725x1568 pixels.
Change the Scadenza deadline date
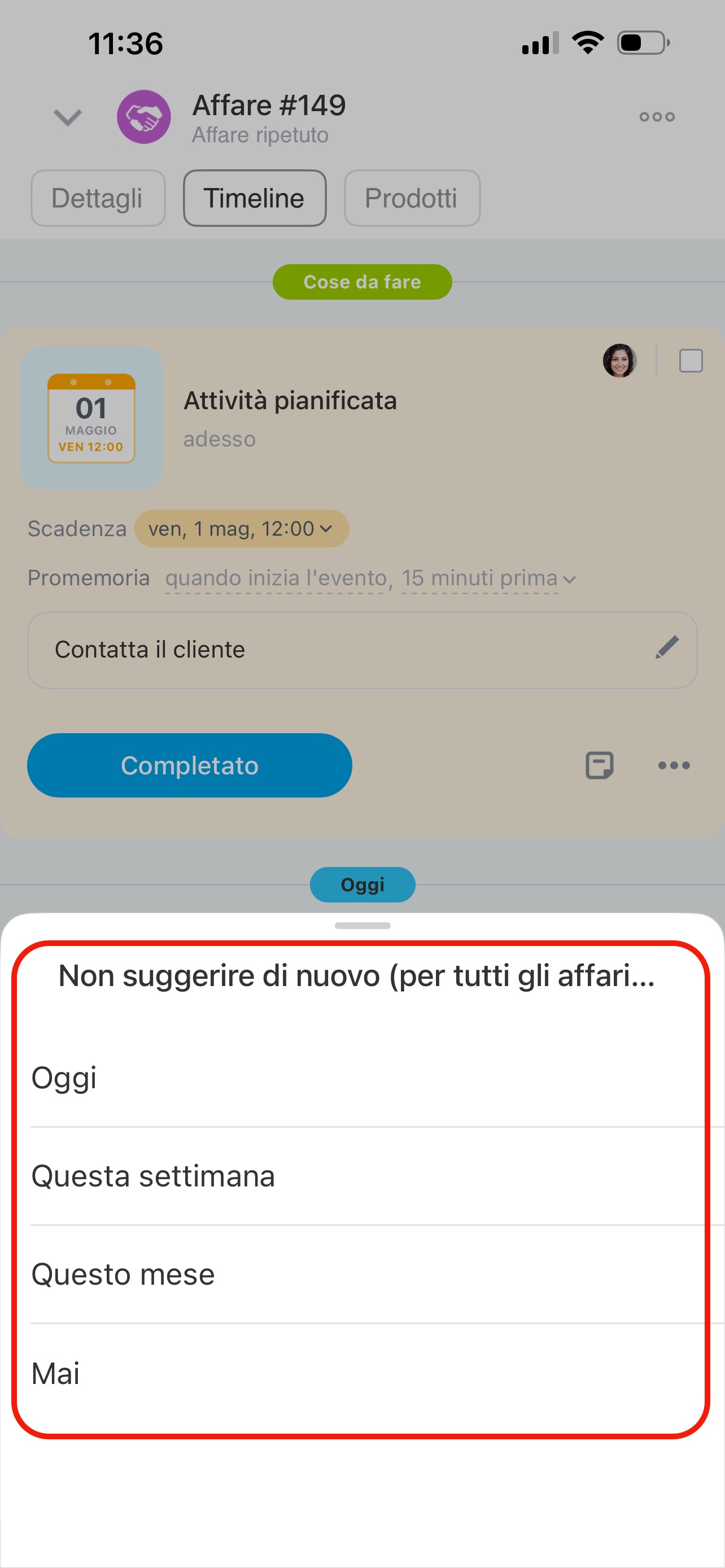pyautogui.click(x=241, y=528)
